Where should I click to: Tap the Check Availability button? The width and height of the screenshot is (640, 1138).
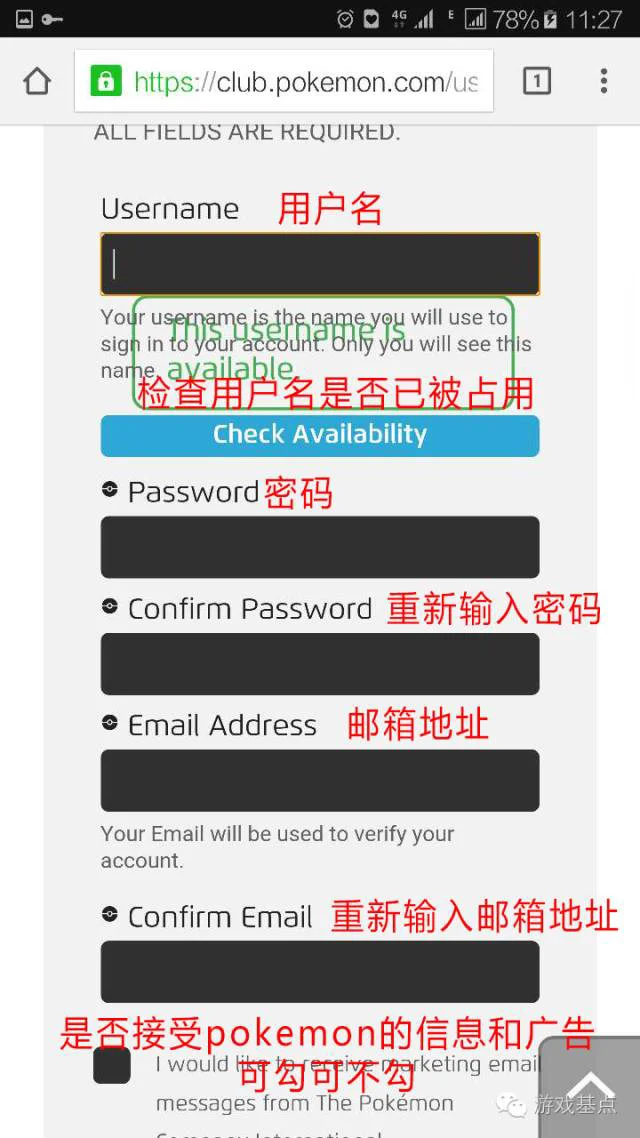pos(320,435)
